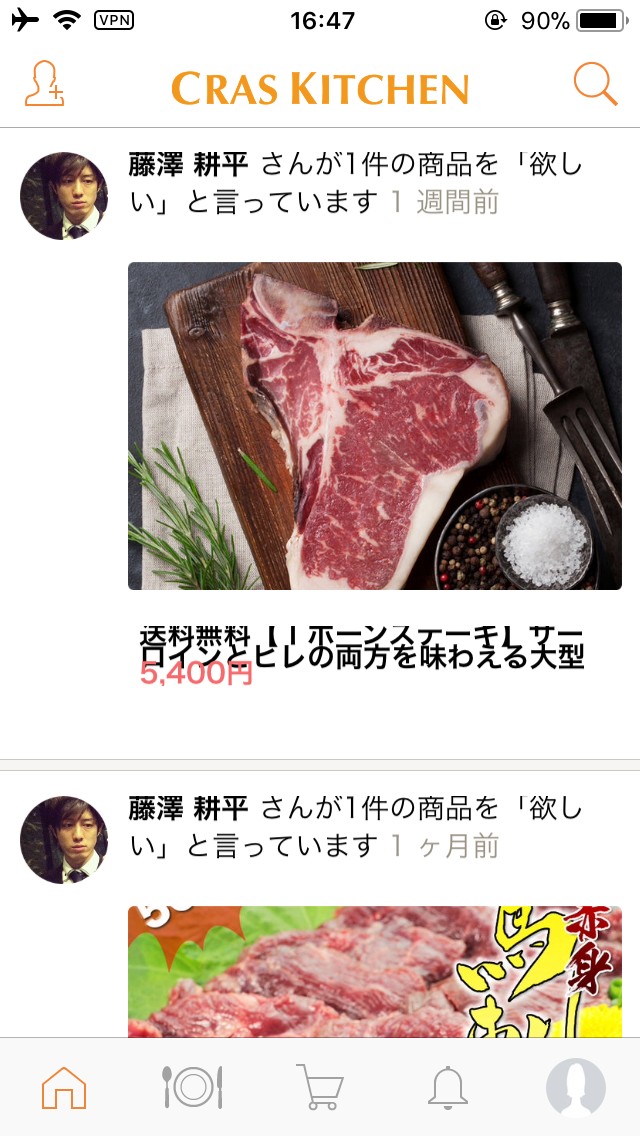Open the add friend icon

44,85
